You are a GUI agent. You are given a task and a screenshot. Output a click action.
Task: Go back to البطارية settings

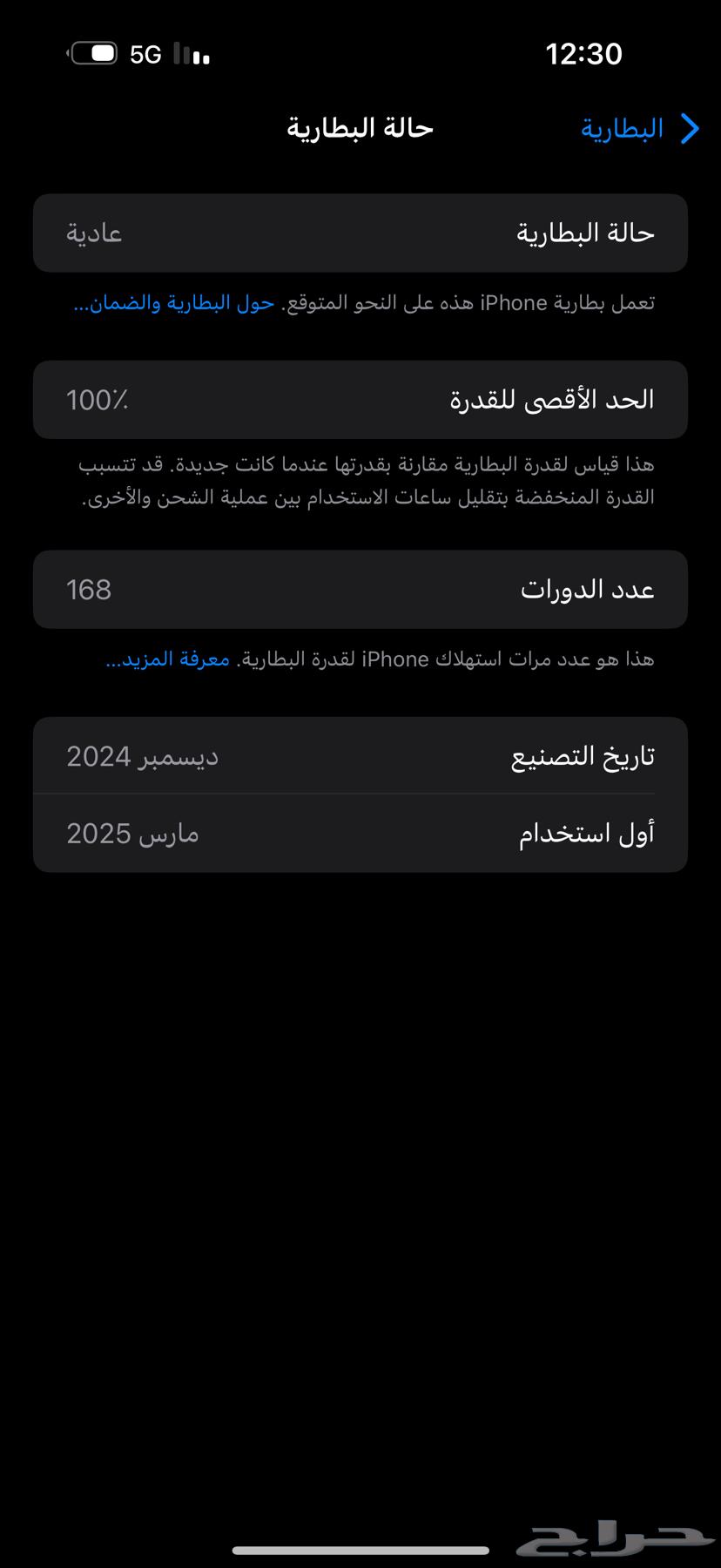(x=636, y=128)
